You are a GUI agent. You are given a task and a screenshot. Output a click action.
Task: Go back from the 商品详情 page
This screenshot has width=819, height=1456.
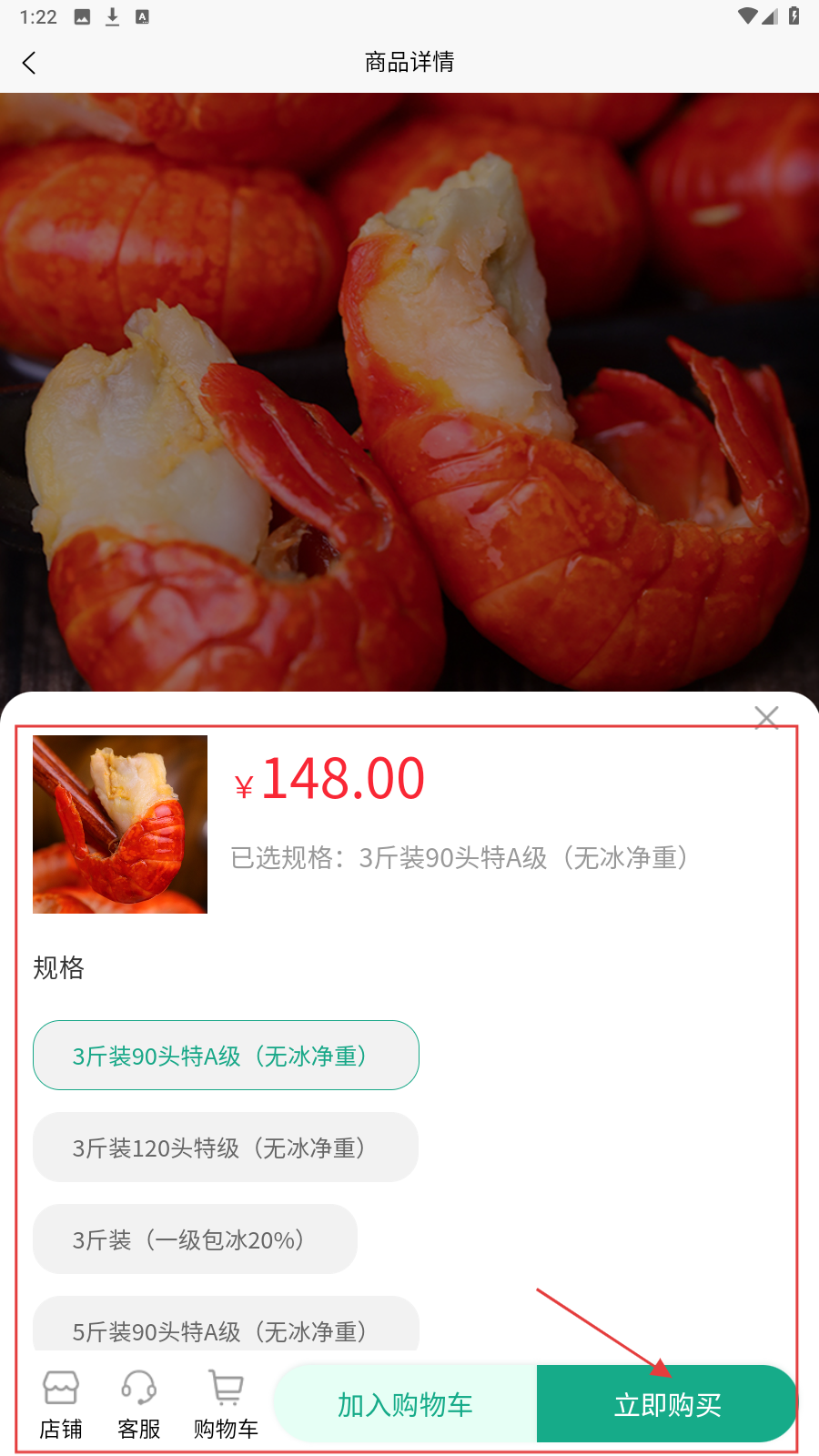point(29,63)
